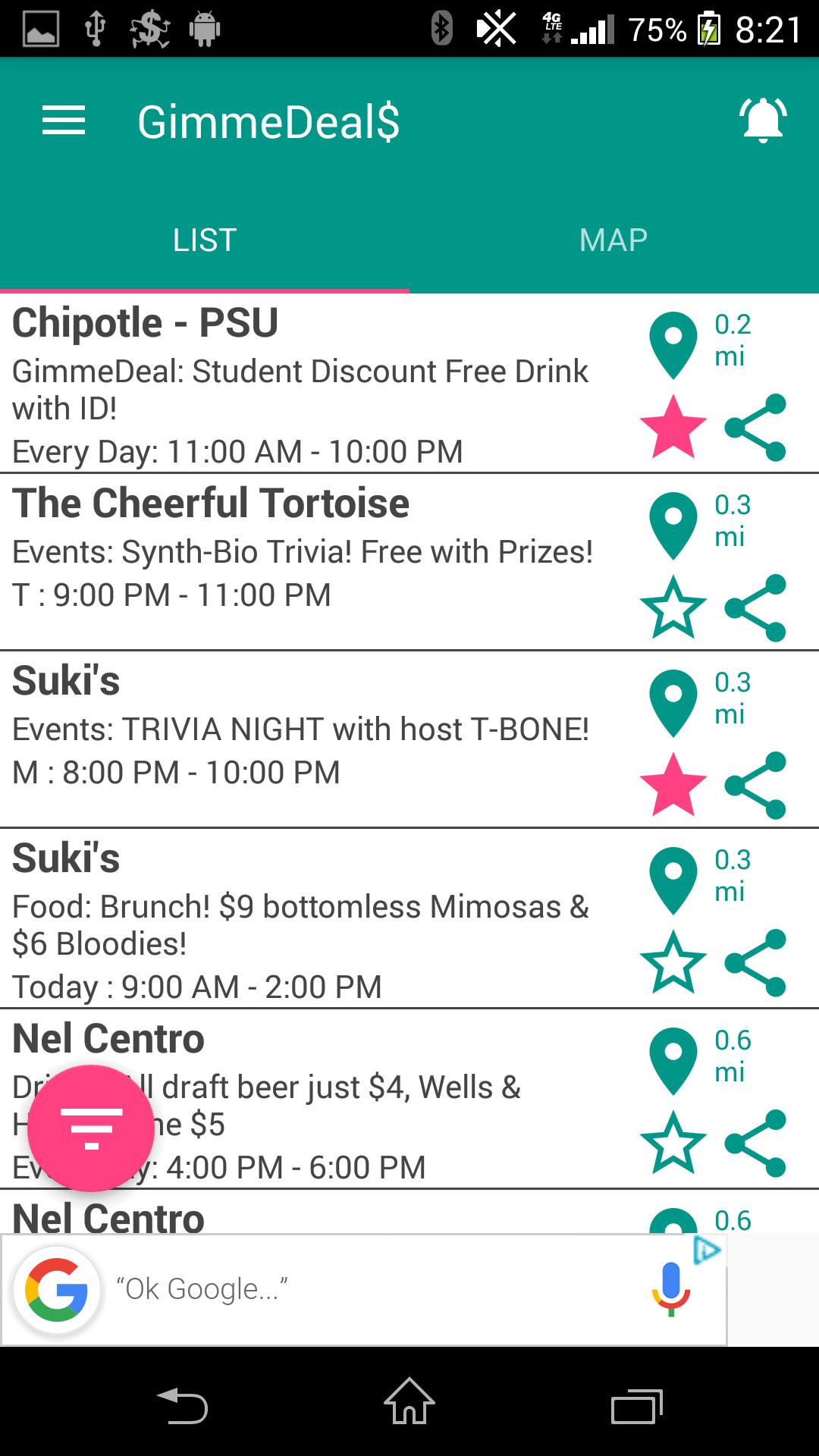Open Suki's TRIVIA NIGHT event
The image size is (819, 1456).
click(x=303, y=728)
